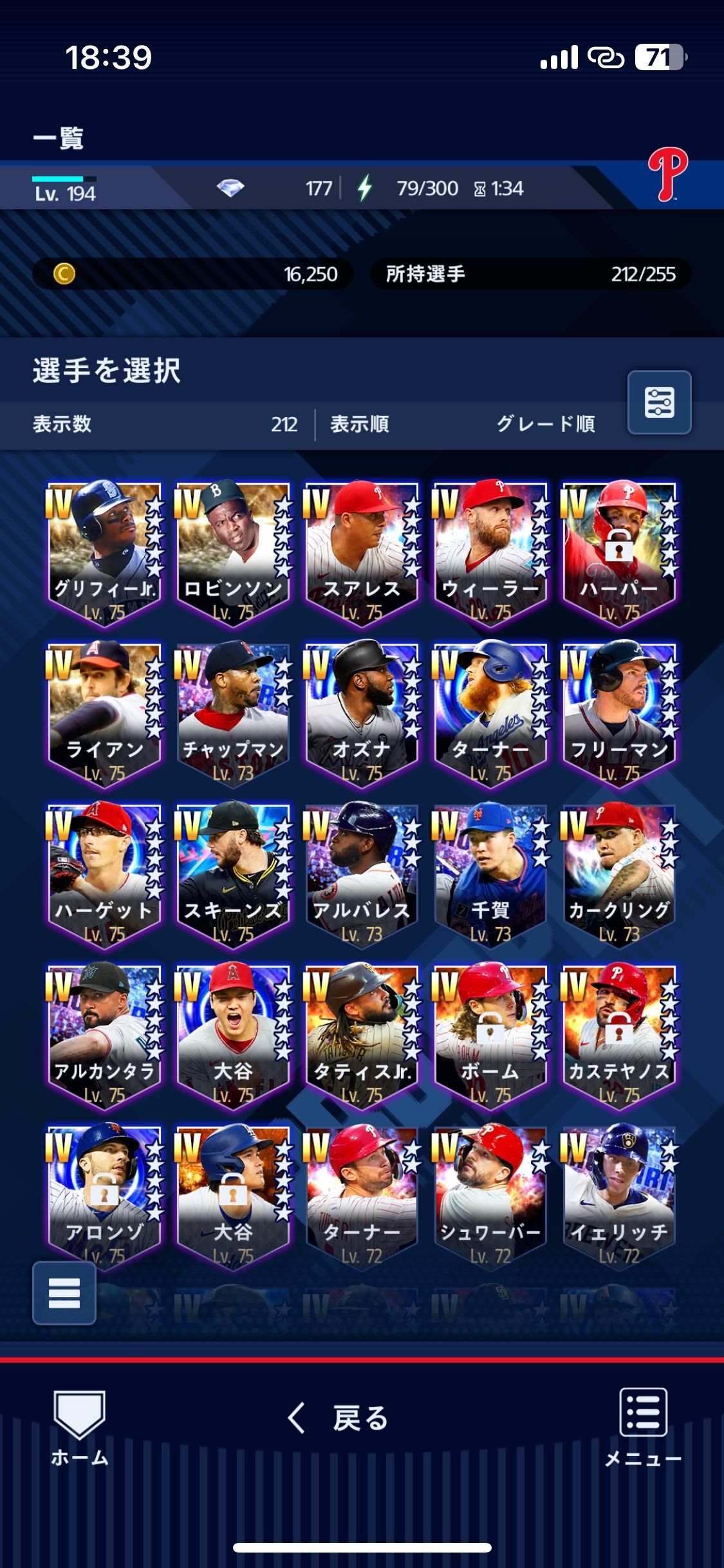Choose the オズナ player card
The height and width of the screenshot is (1568, 724).
click(362, 713)
